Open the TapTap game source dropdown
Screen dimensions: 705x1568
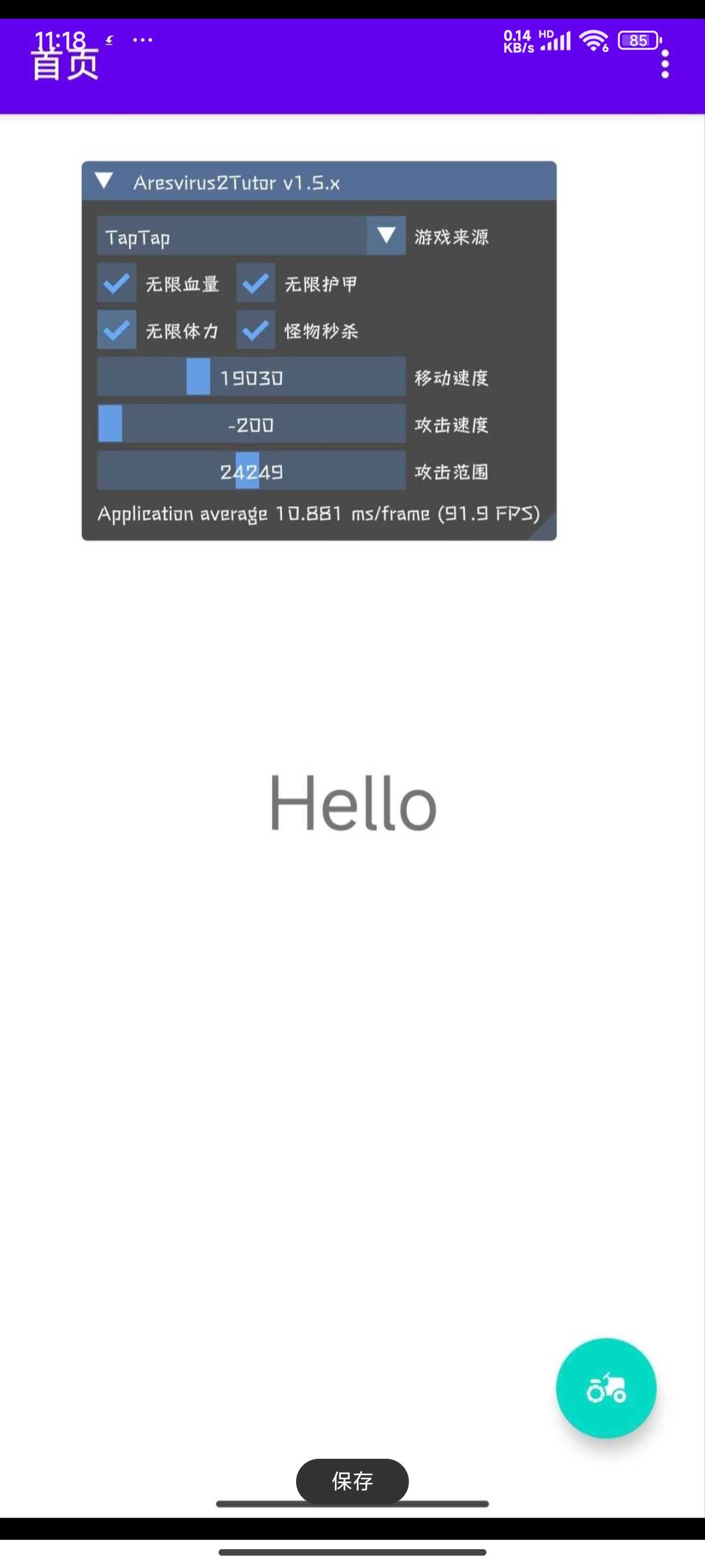(x=385, y=235)
